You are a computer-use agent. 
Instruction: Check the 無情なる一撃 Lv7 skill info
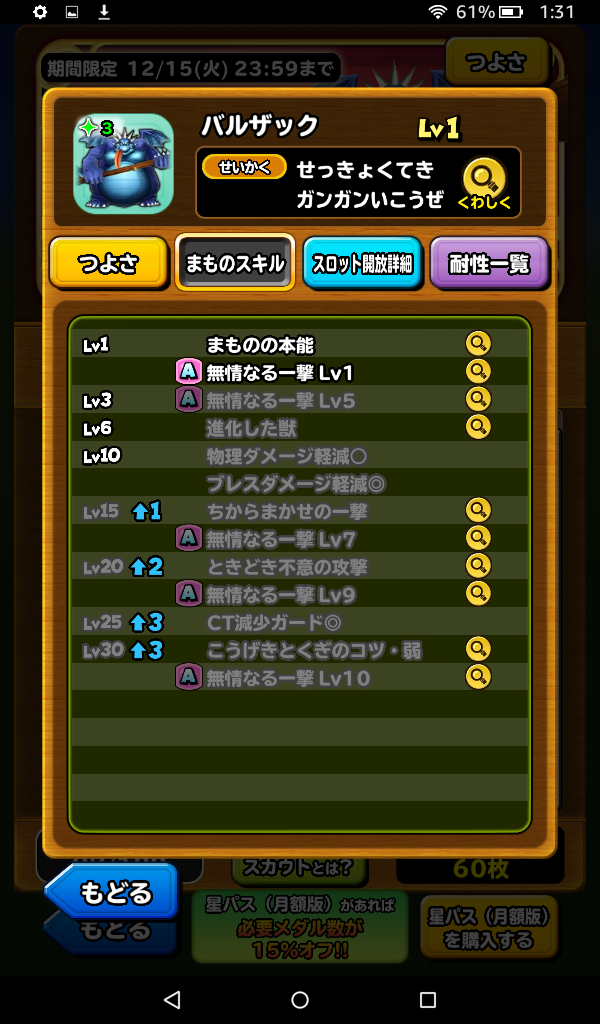tap(479, 539)
